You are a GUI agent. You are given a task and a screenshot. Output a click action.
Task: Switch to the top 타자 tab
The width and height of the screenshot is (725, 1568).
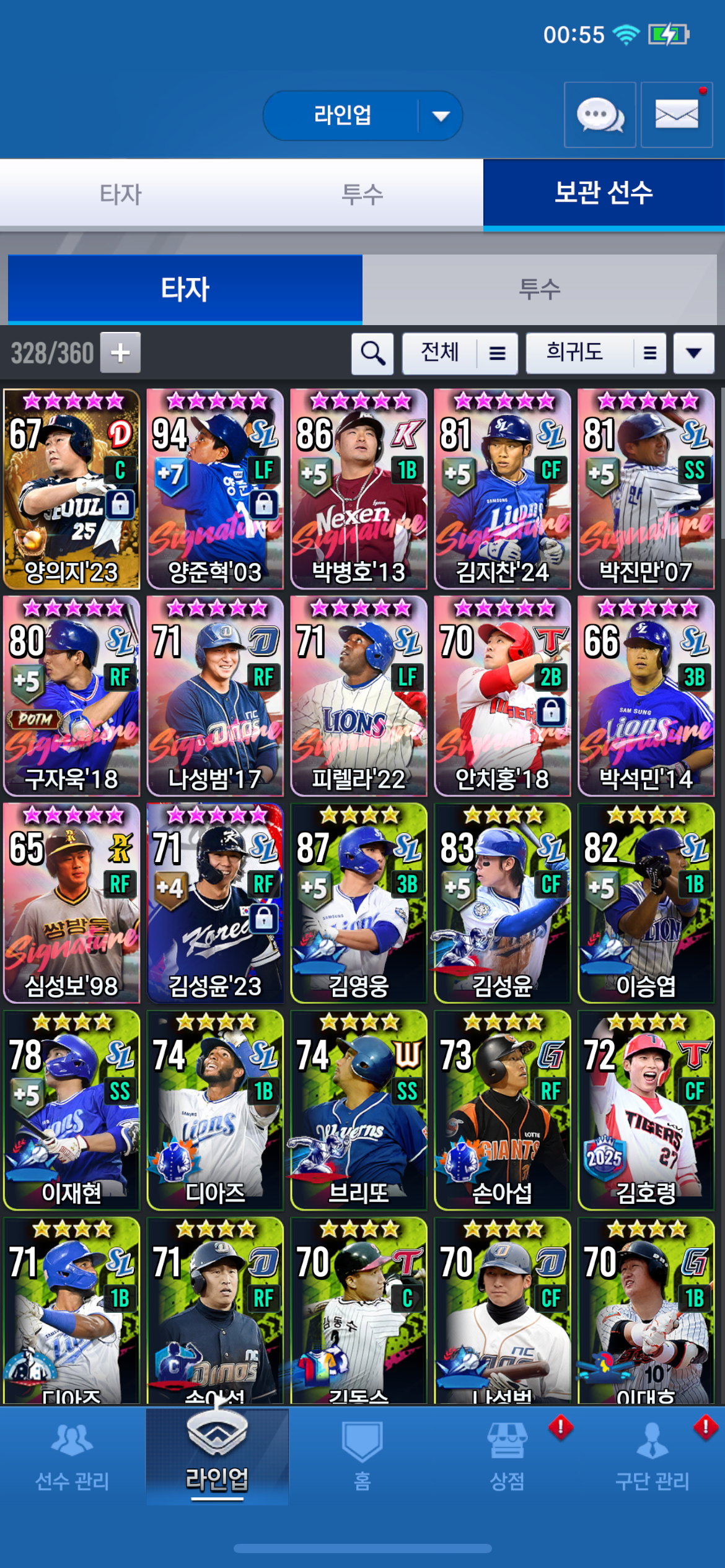tap(121, 194)
